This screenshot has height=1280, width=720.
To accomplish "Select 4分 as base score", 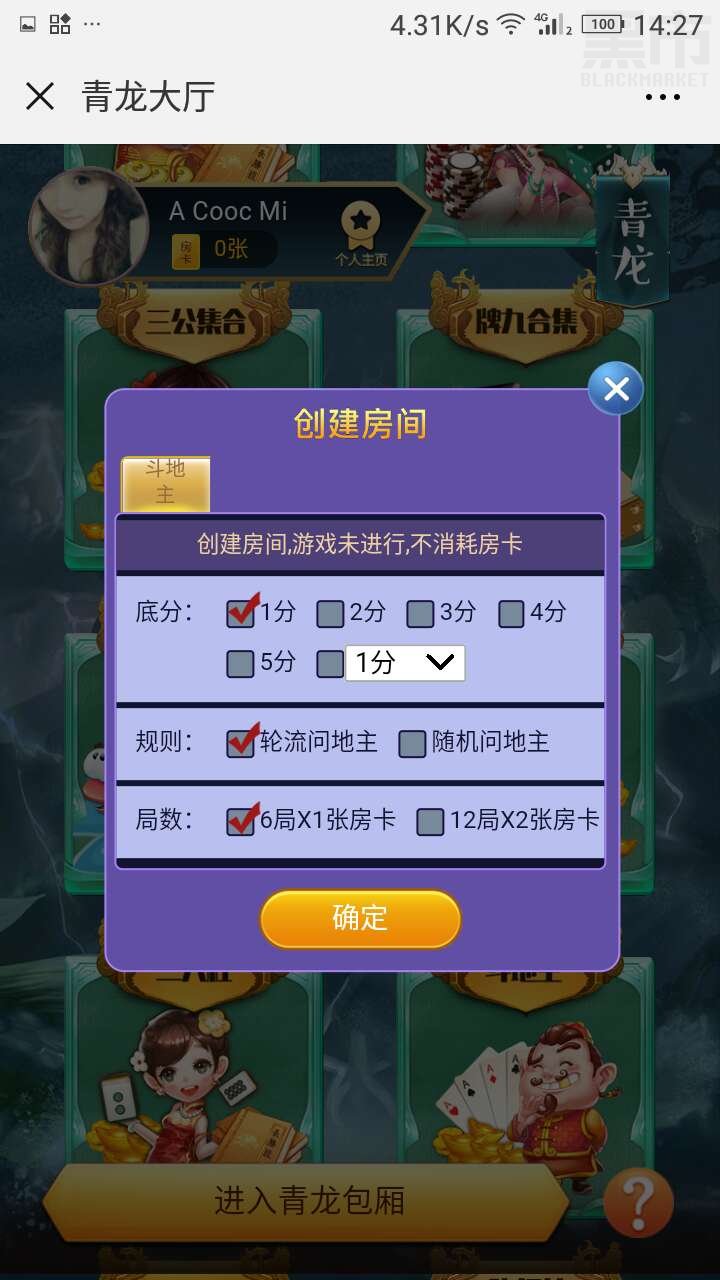I will pos(511,613).
